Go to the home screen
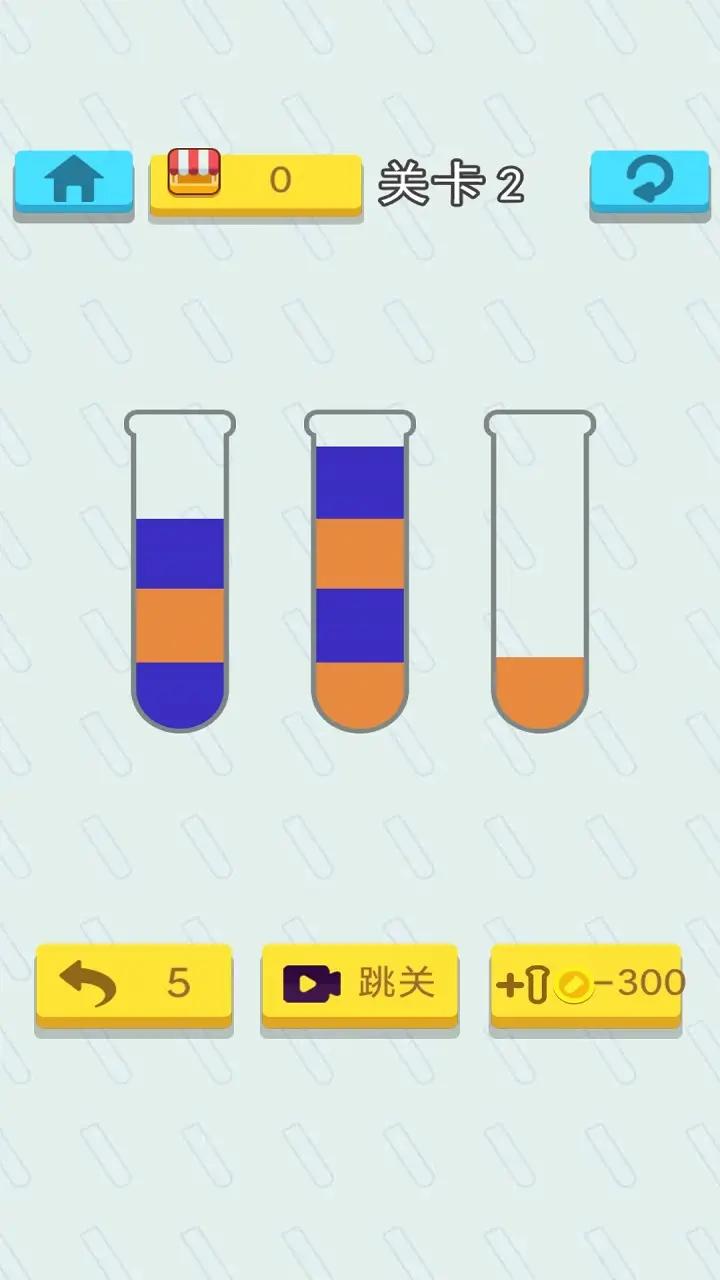The image size is (720, 1280). click(73, 181)
